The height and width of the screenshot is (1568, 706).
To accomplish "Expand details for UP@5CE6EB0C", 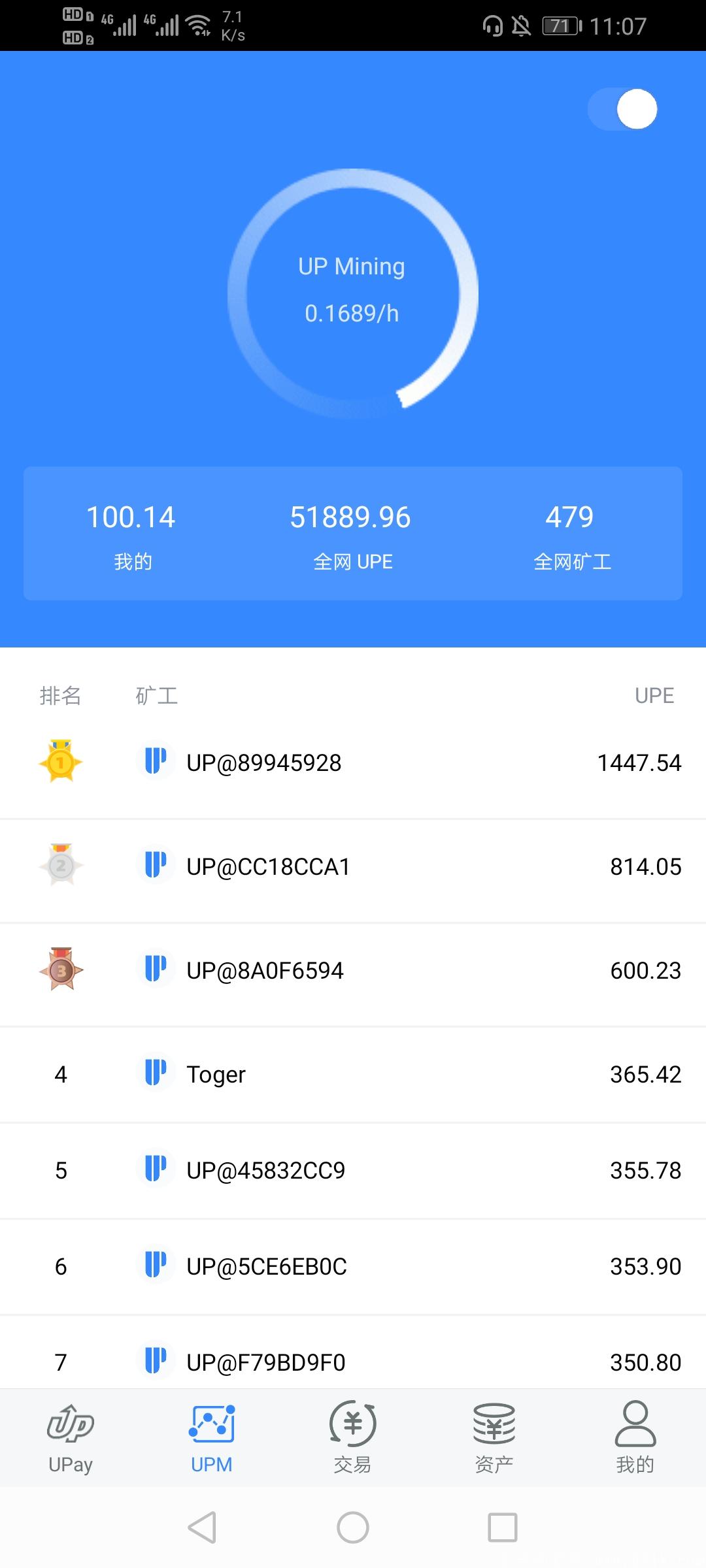I will (353, 1266).
